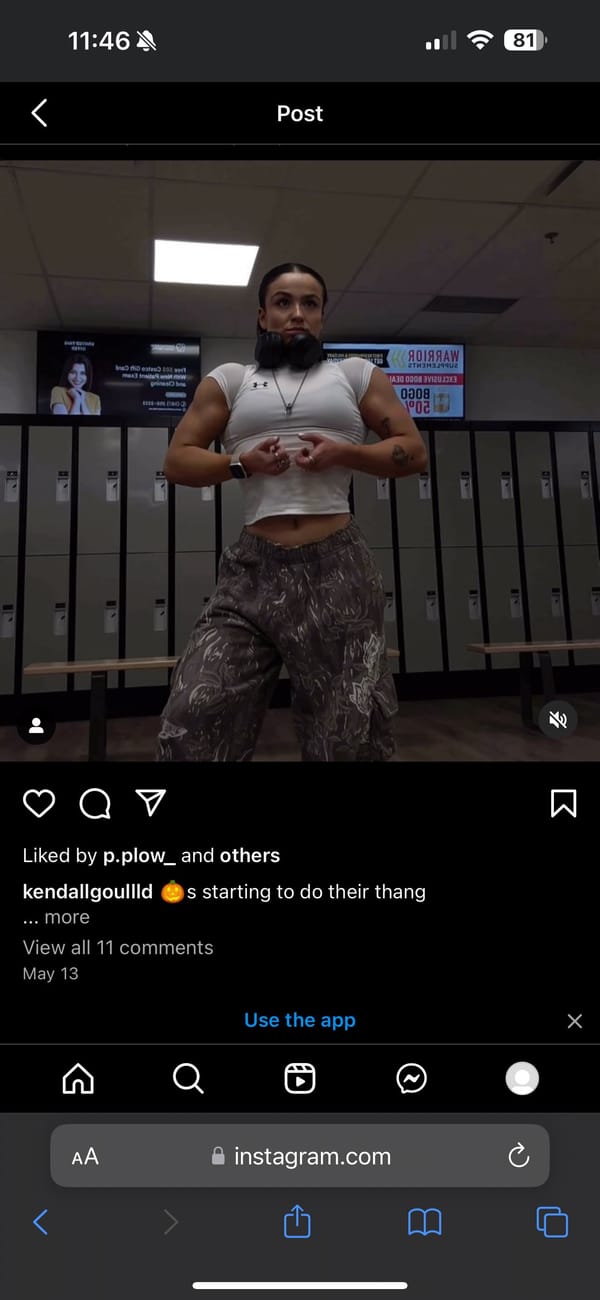Like this post with the heart icon
The width and height of the screenshot is (600, 1300).
(39, 803)
